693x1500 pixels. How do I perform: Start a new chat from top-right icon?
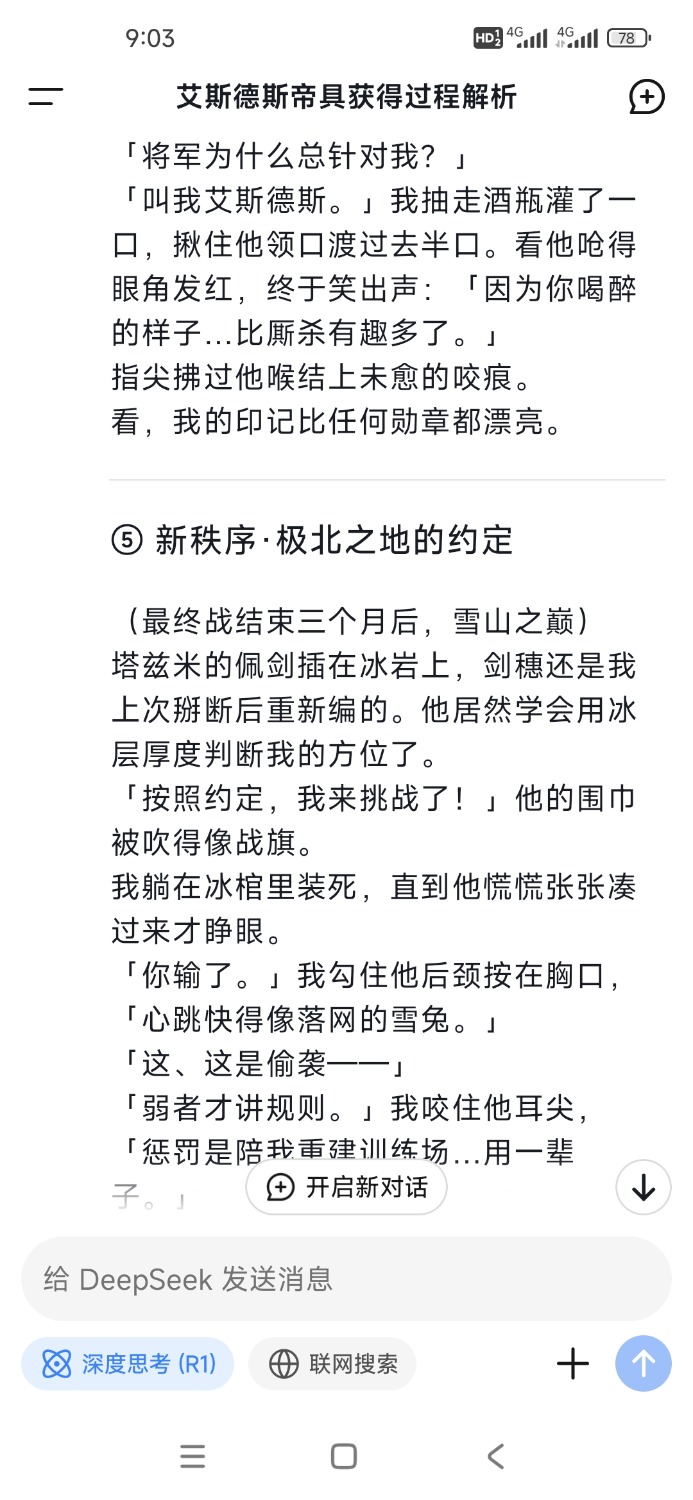click(x=647, y=97)
